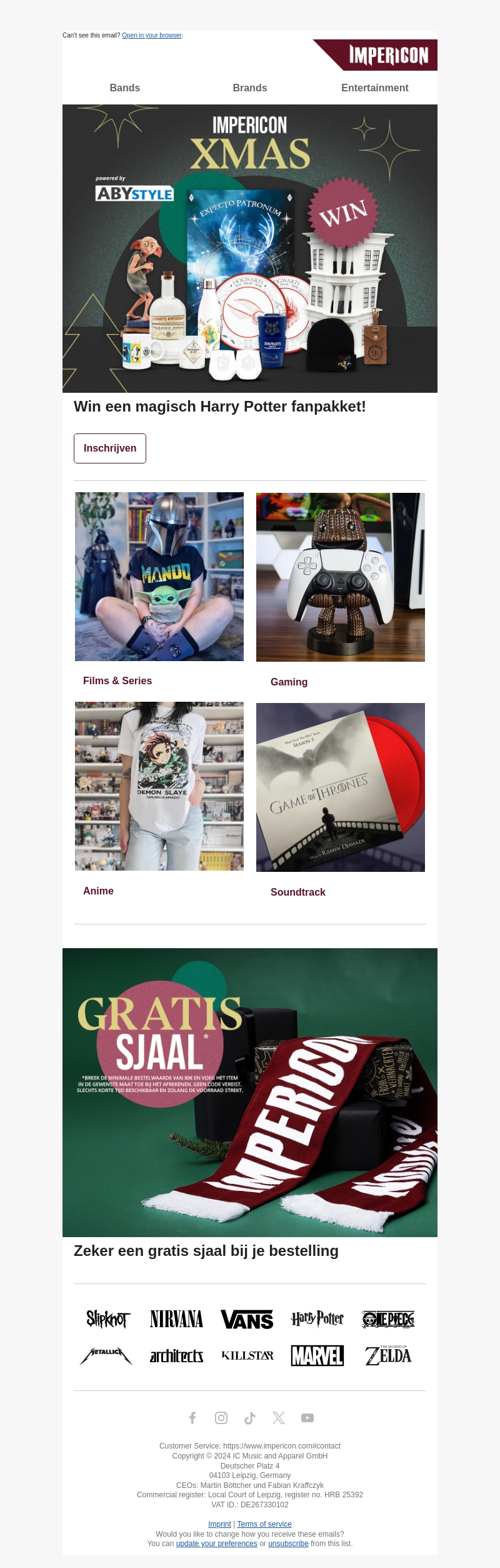Open the Harry Potter fan package giveaway banner
The height and width of the screenshot is (1568, 500).
pyautogui.click(x=250, y=248)
